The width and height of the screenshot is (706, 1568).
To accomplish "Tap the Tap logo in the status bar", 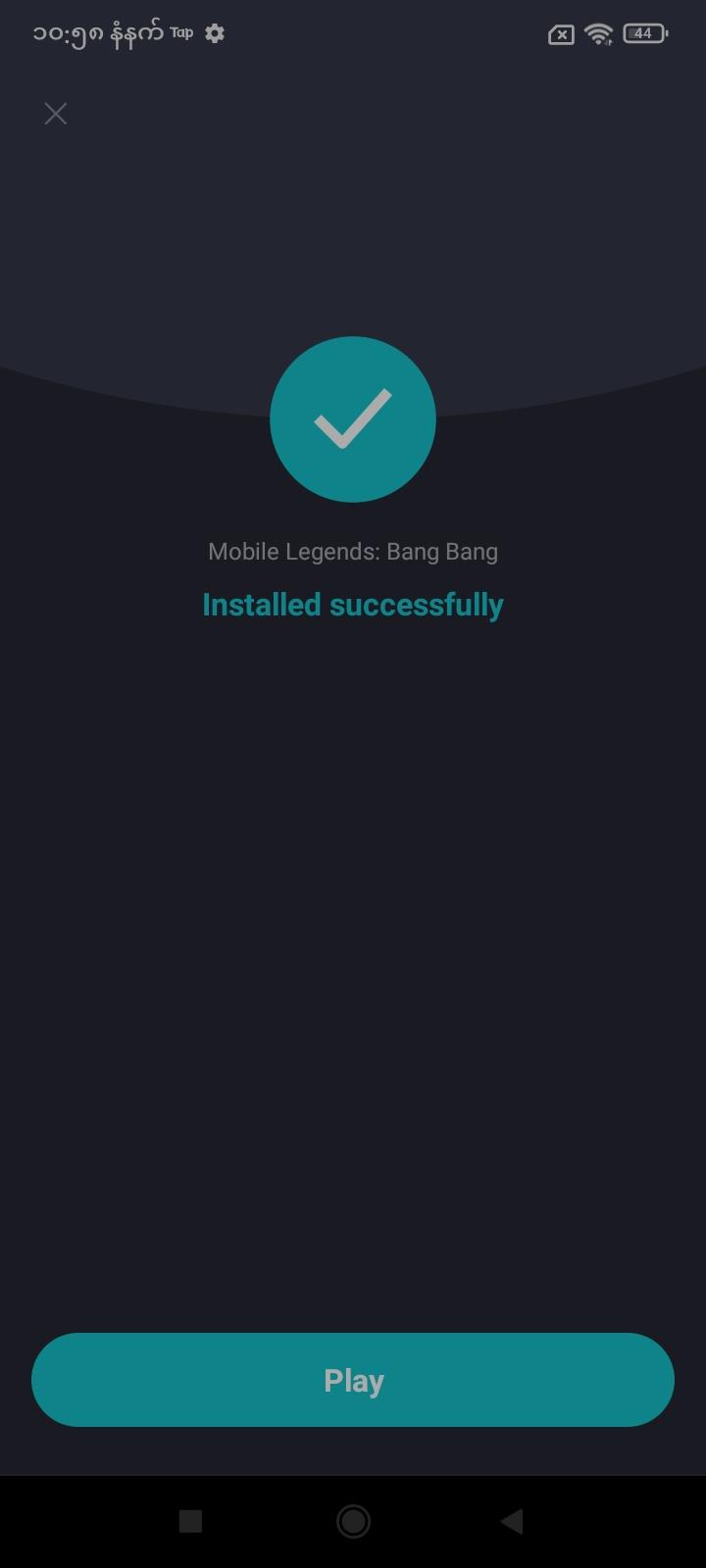I will pos(179,32).
